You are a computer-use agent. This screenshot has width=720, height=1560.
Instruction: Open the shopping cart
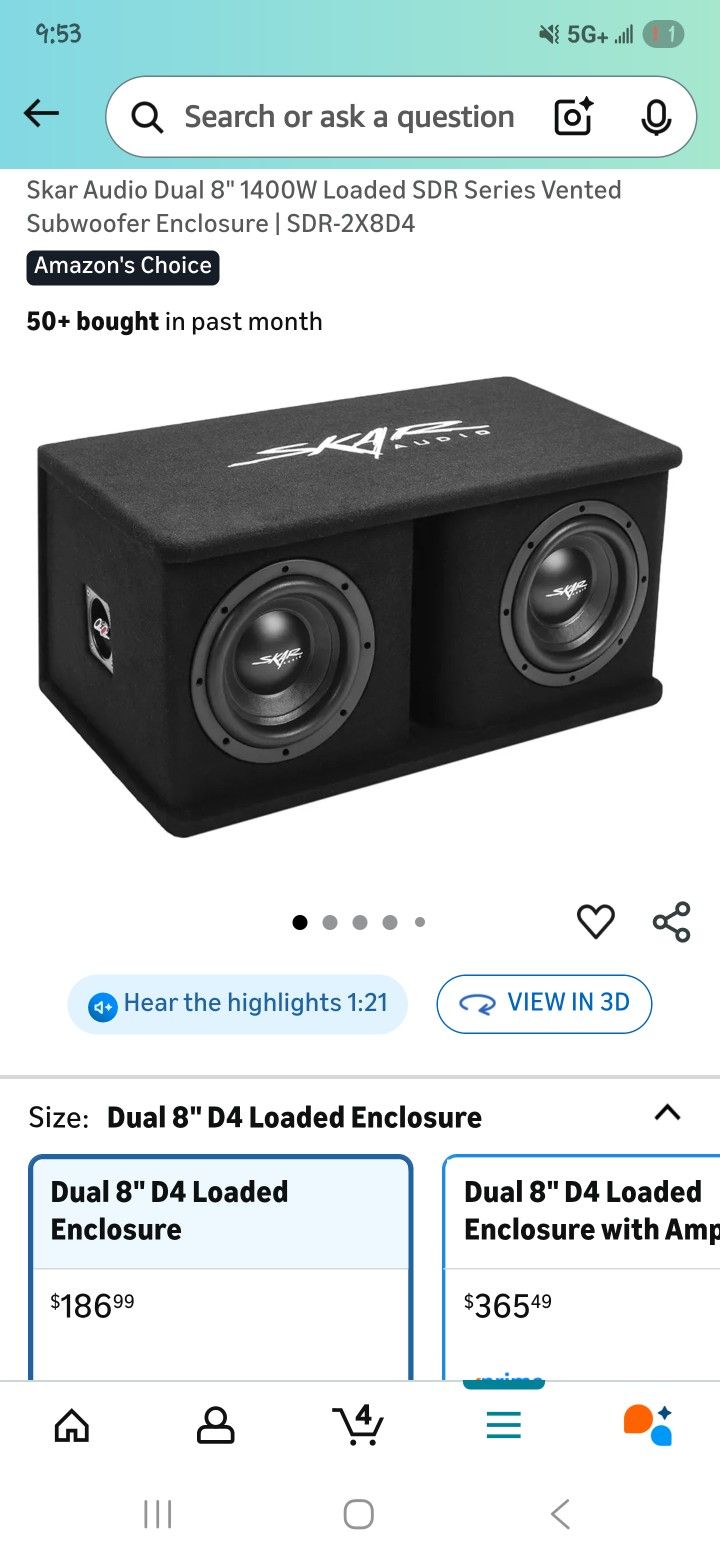click(358, 1424)
